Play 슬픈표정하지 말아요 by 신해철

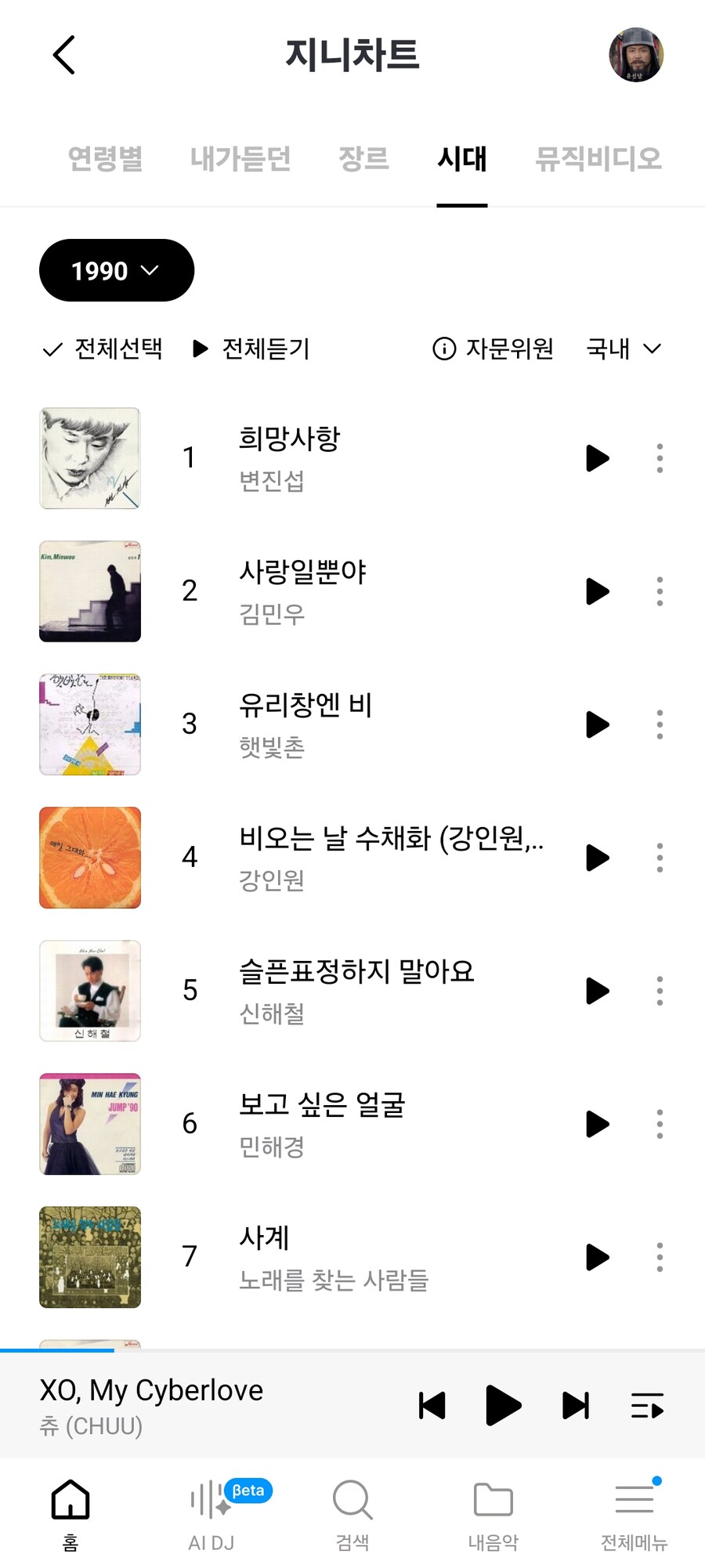(597, 991)
